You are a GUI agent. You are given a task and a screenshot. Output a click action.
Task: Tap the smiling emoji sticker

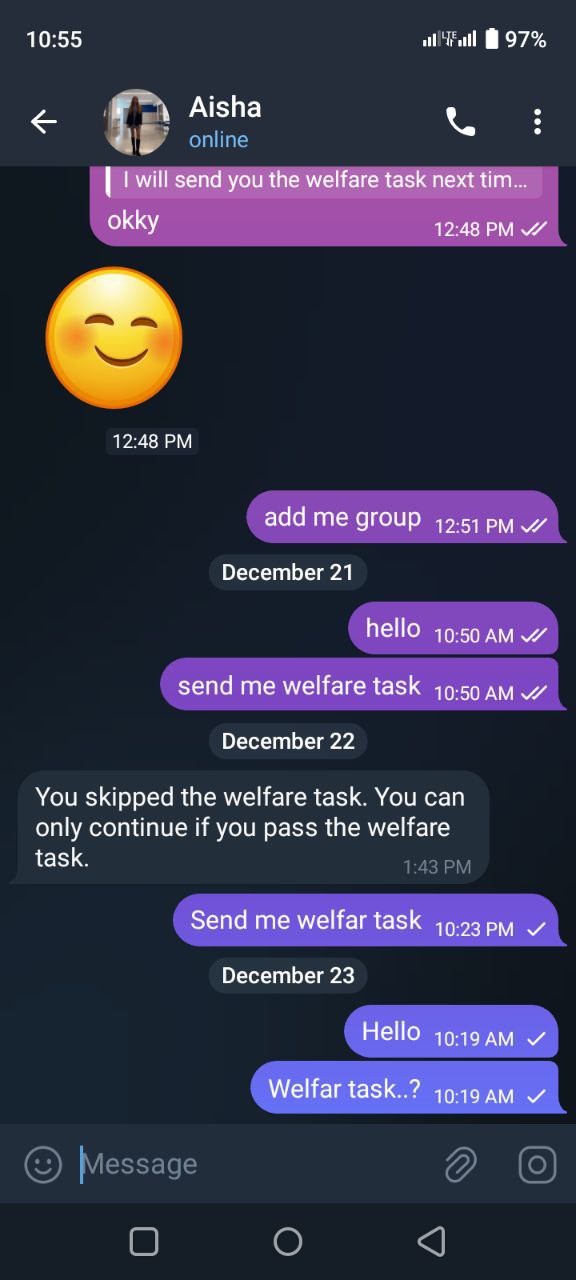point(114,337)
